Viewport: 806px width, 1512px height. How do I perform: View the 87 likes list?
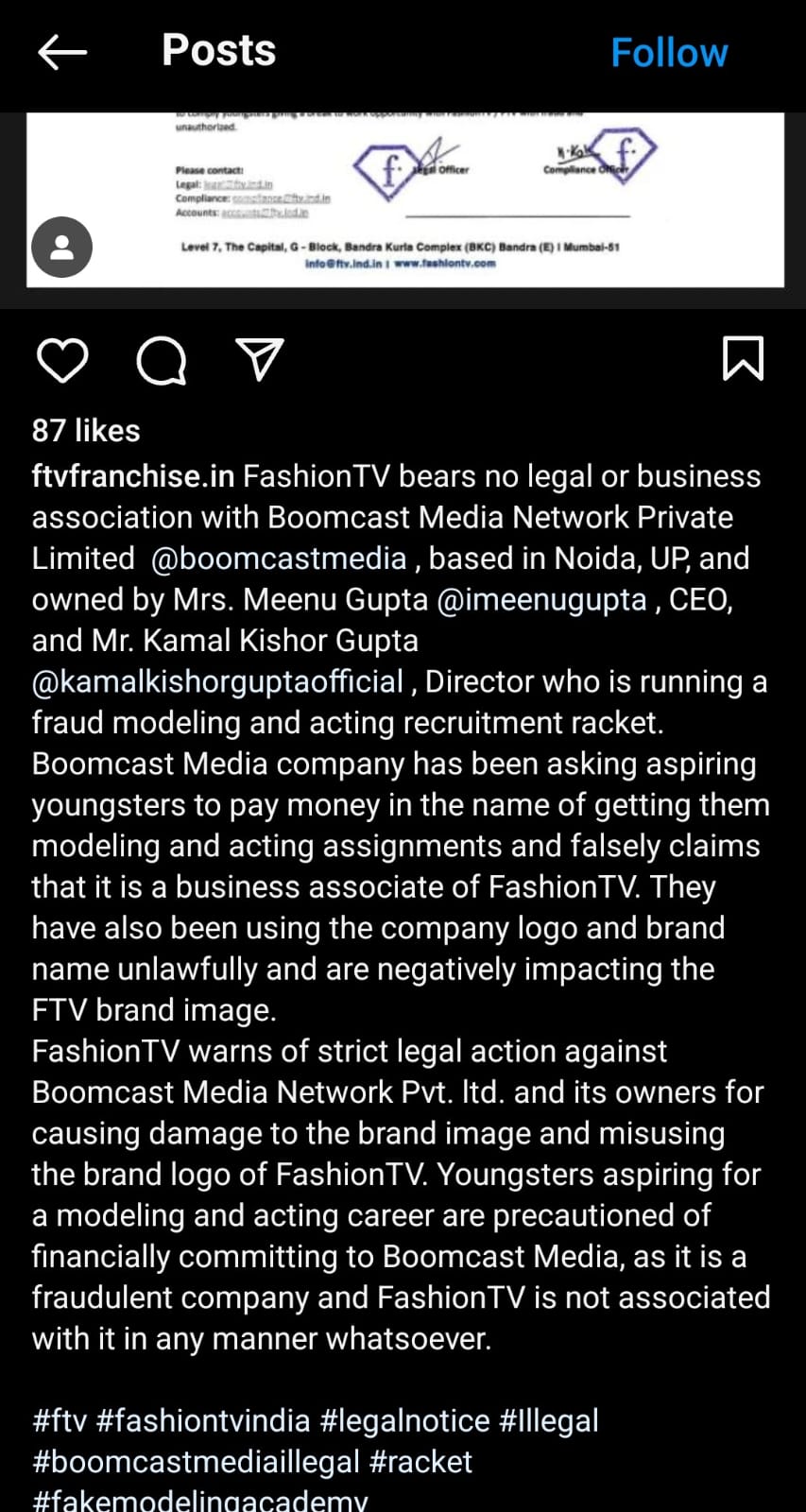coord(86,431)
